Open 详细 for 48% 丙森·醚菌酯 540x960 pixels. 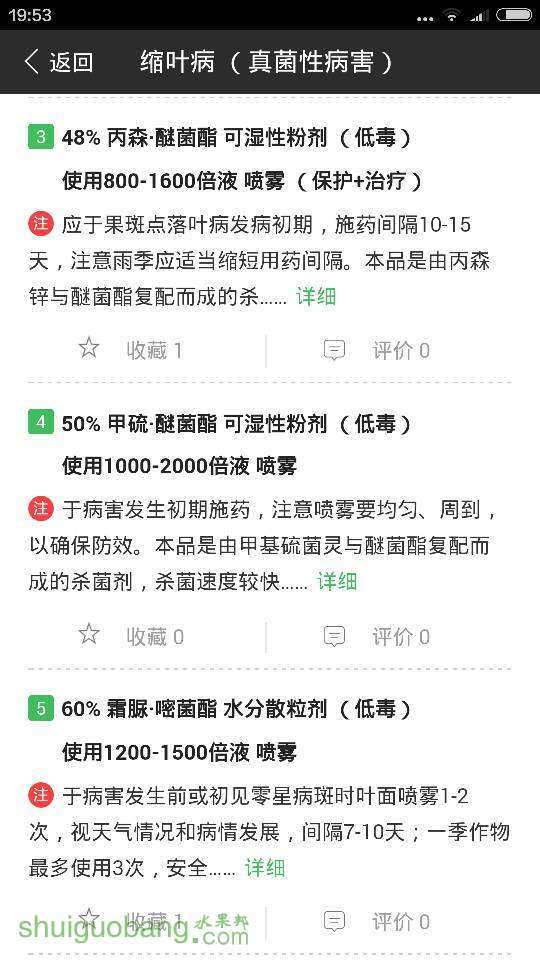316,296
